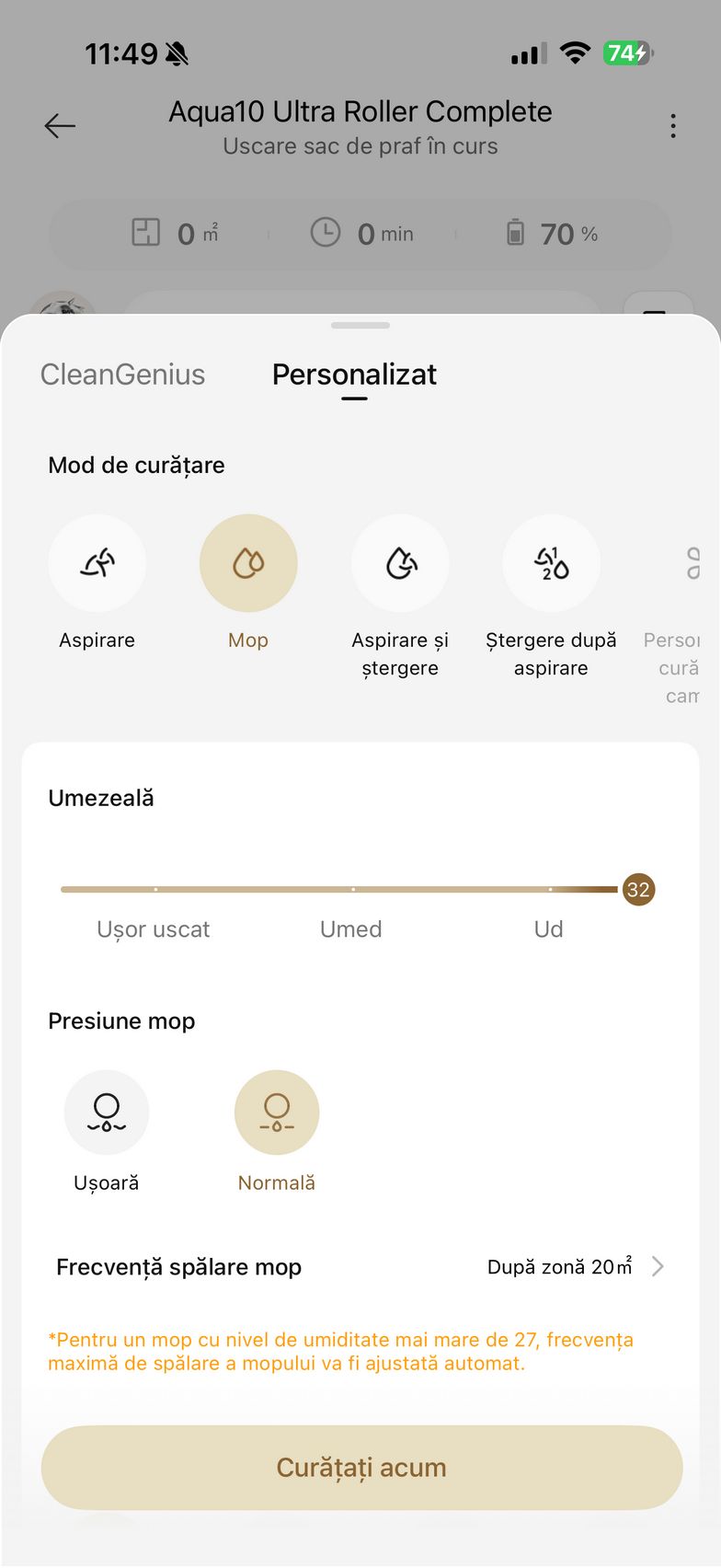Select the Mop cleaning mode
Image resolution: width=721 pixels, height=1568 pixels.
pyautogui.click(x=248, y=562)
